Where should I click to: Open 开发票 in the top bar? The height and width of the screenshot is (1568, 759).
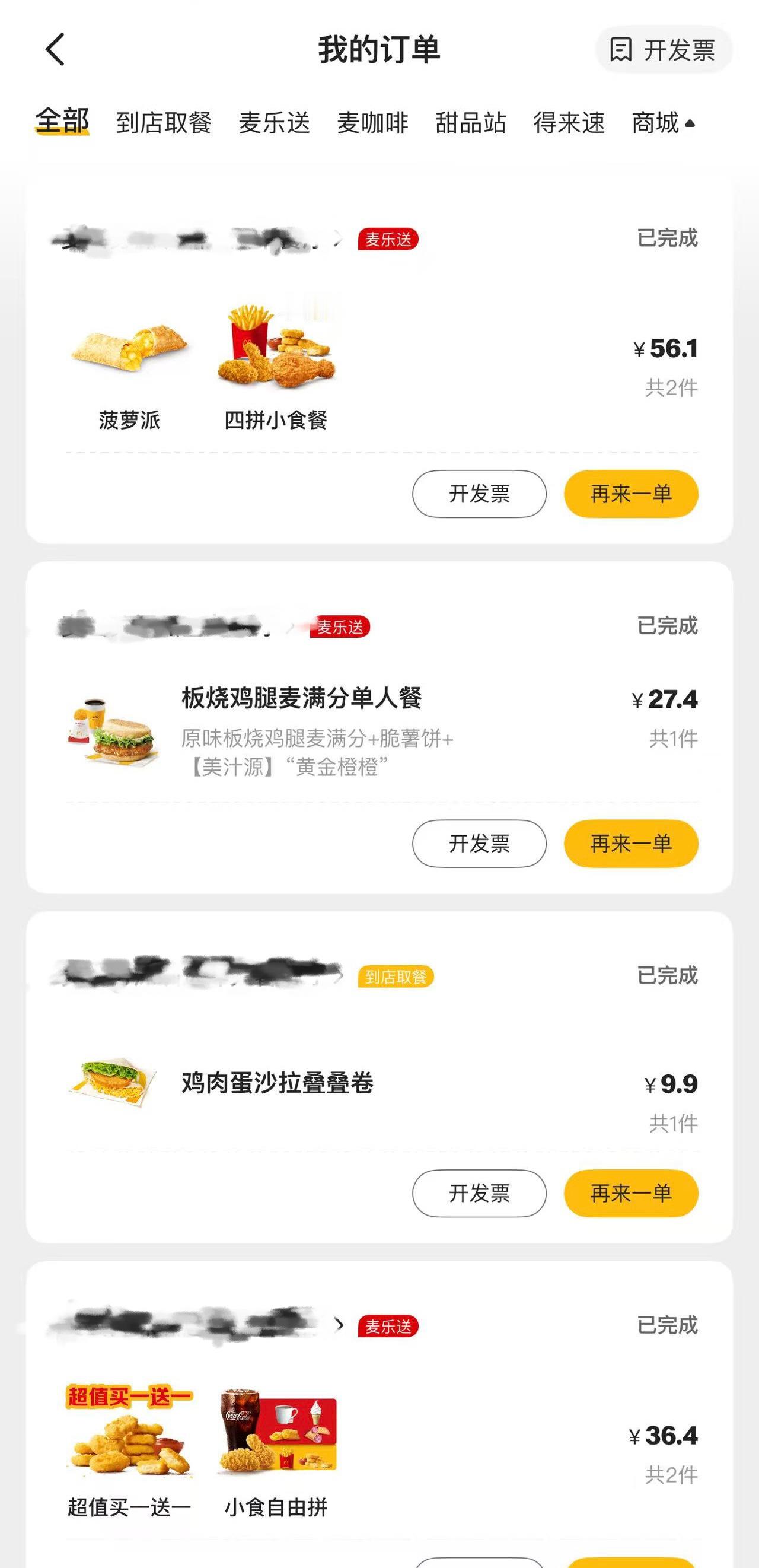click(x=664, y=50)
